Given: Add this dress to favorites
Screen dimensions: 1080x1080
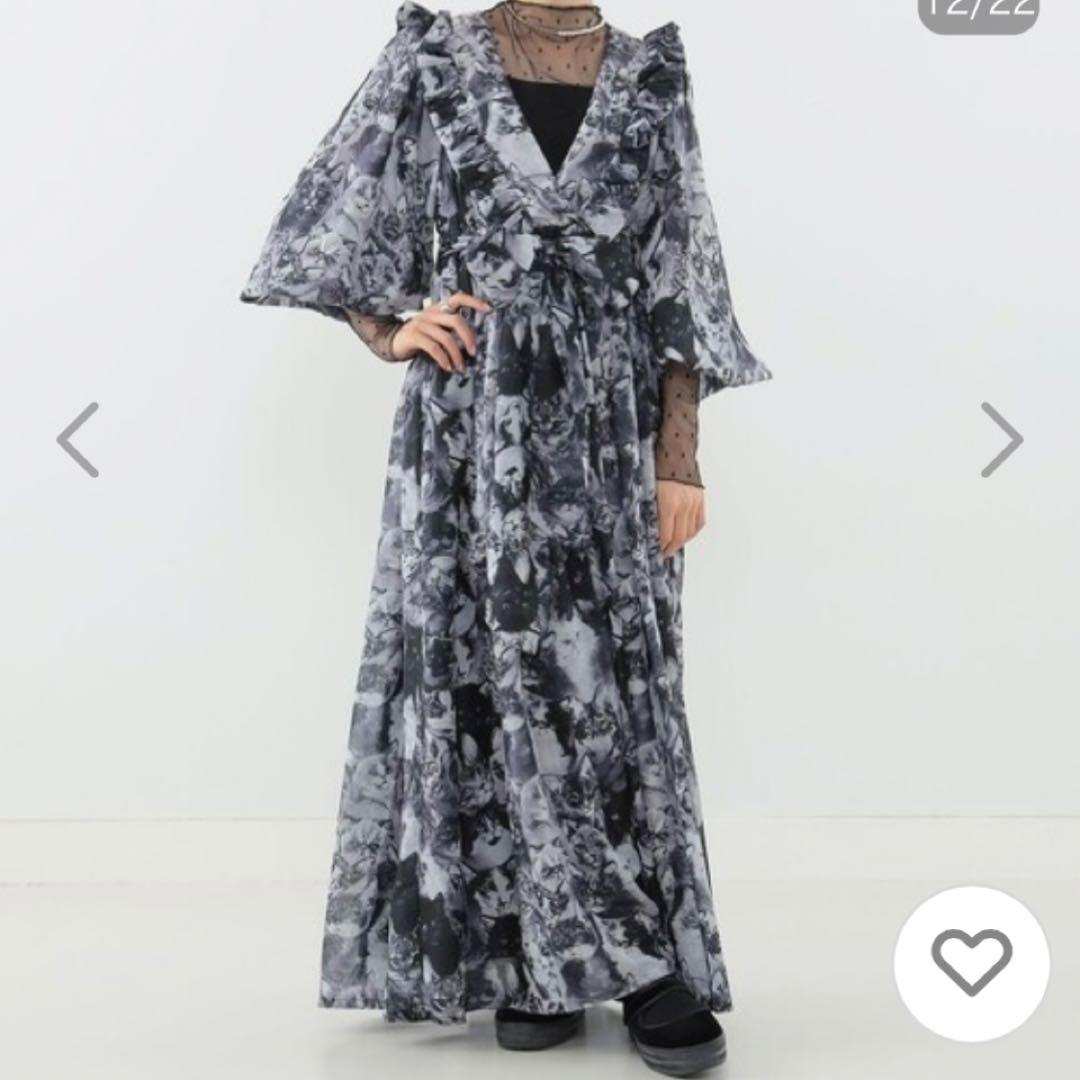Looking at the screenshot, I should coord(971,963).
